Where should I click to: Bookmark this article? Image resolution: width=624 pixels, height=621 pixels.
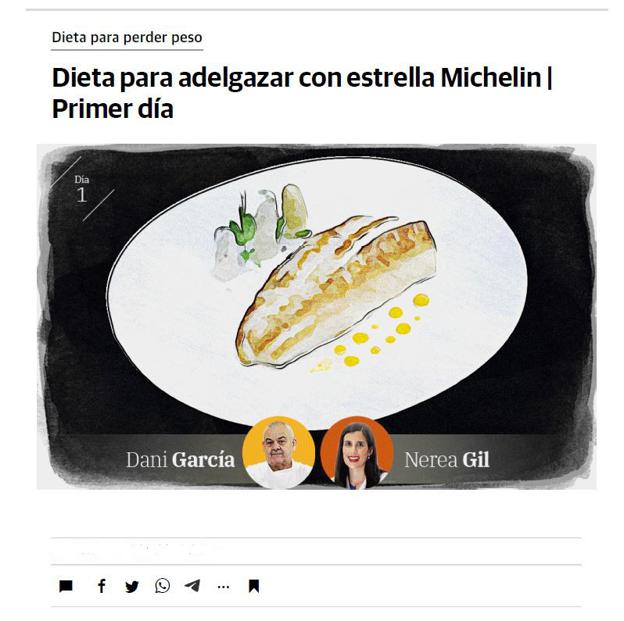(x=254, y=587)
